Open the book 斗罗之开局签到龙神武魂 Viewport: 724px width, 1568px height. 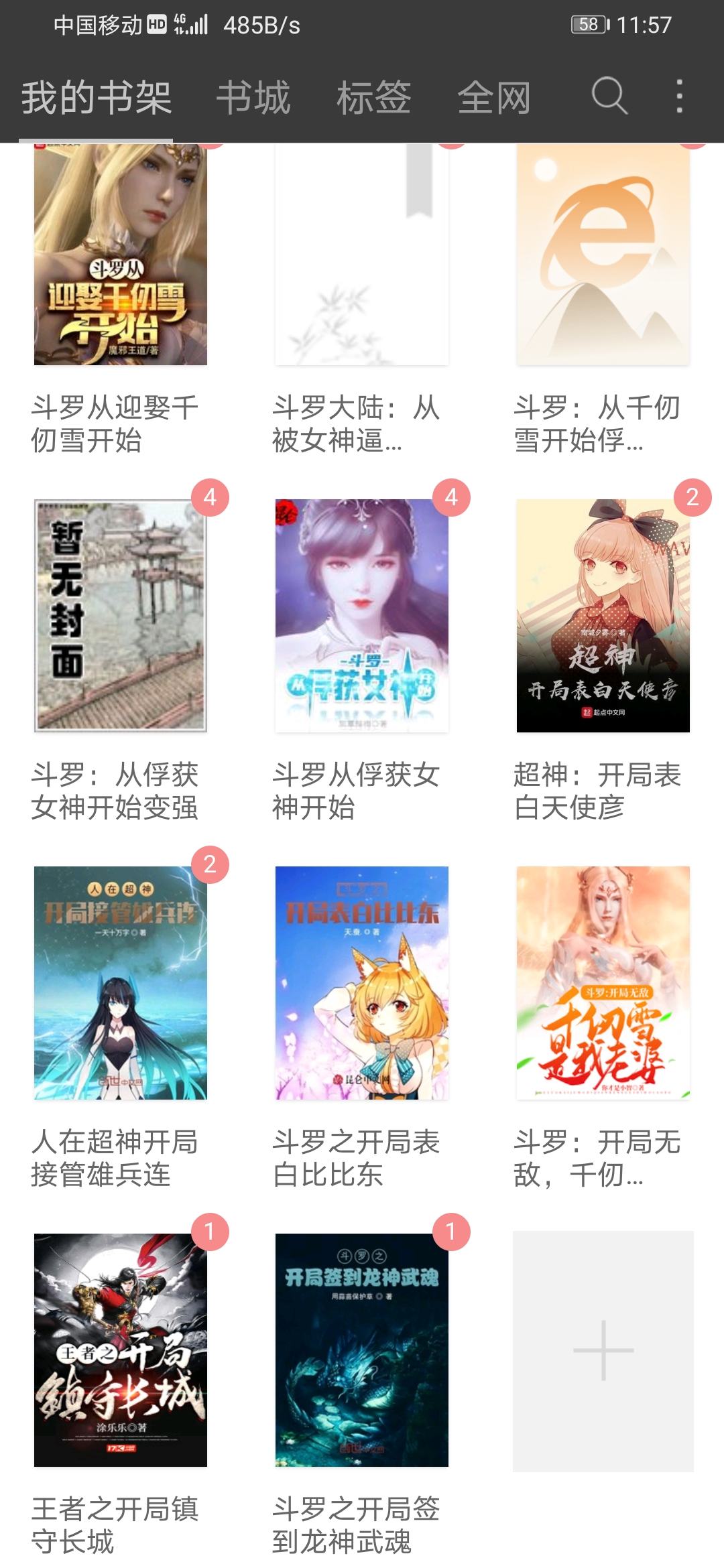pos(362,1350)
